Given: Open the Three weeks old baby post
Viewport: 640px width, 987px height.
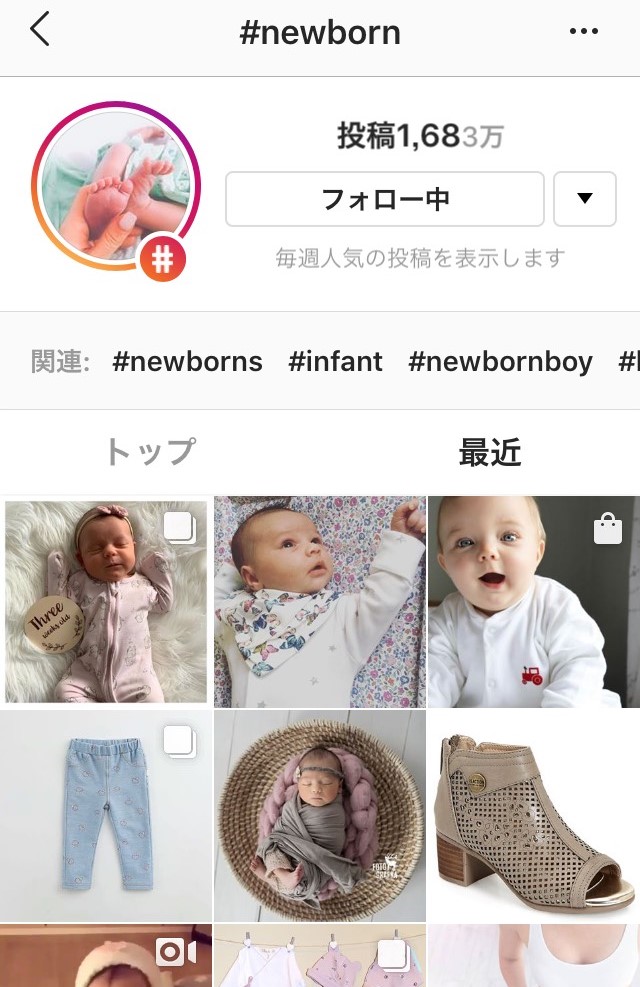Looking at the screenshot, I should click(106, 600).
